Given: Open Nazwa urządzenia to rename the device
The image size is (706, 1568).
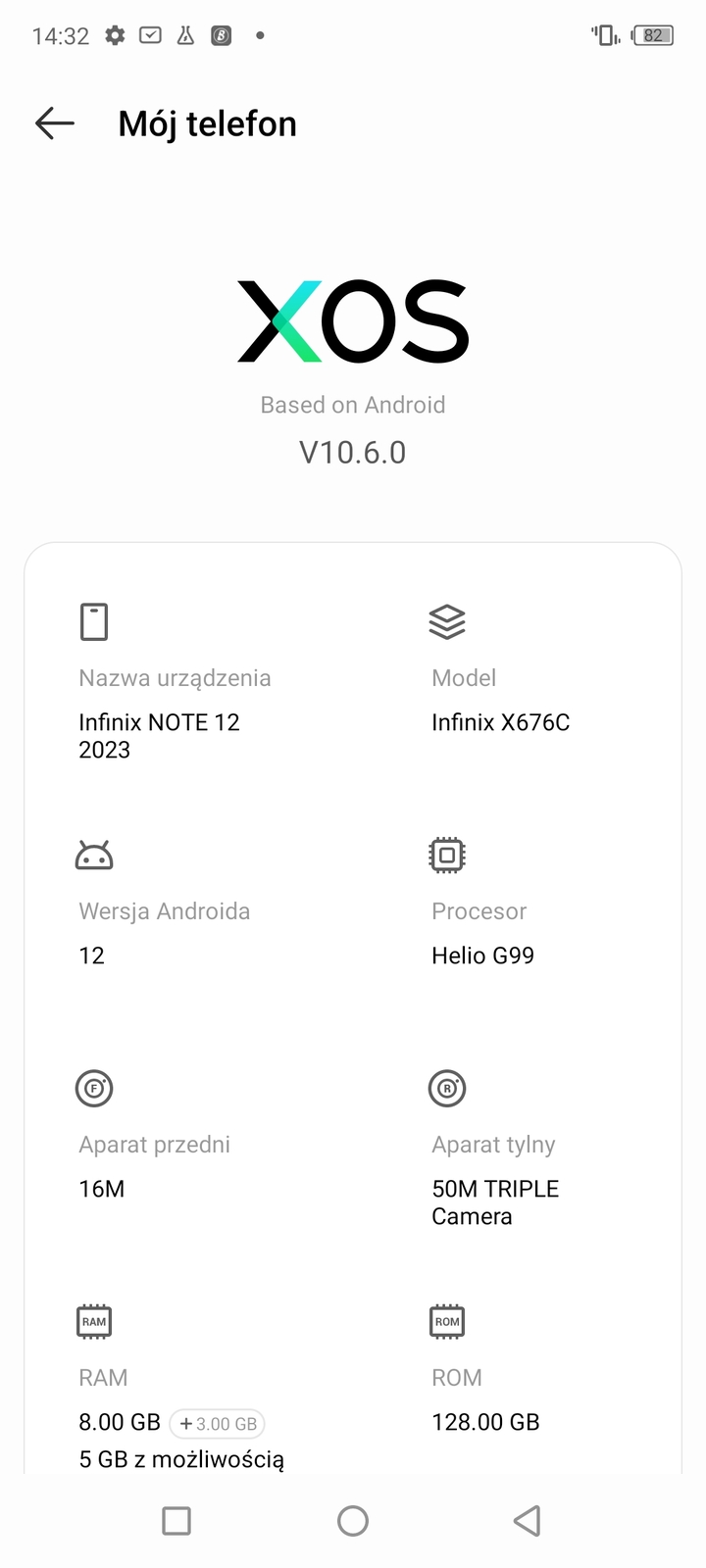Looking at the screenshot, I should (176, 683).
